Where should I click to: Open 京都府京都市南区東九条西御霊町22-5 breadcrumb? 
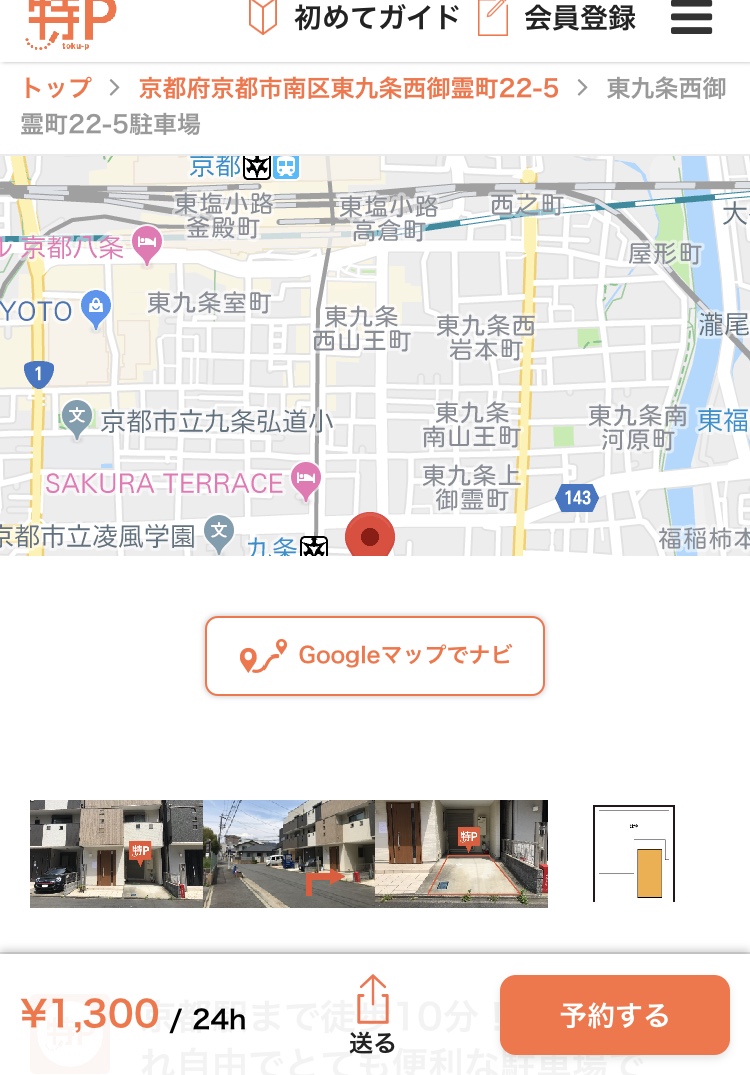tap(348, 88)
